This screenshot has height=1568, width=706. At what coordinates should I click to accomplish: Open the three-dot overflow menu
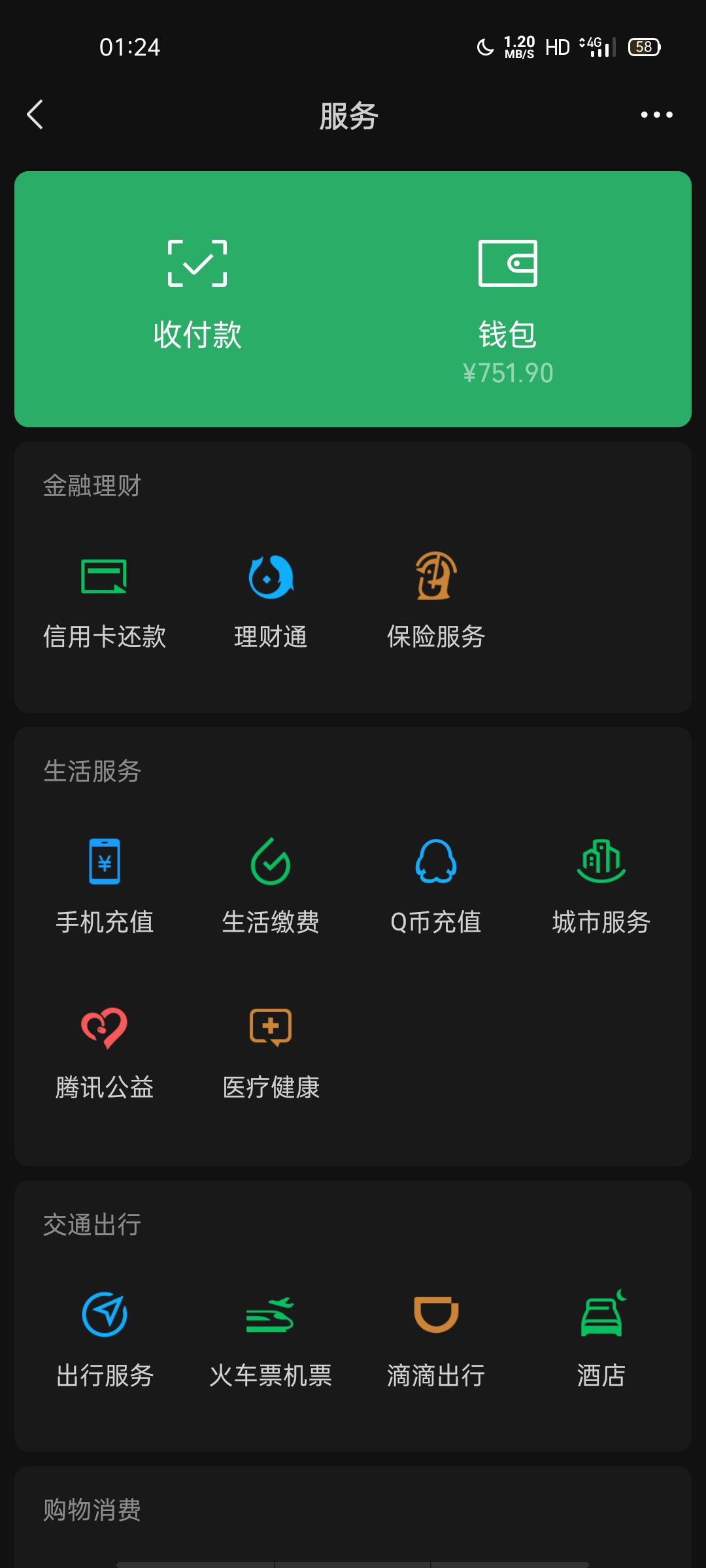656,115
